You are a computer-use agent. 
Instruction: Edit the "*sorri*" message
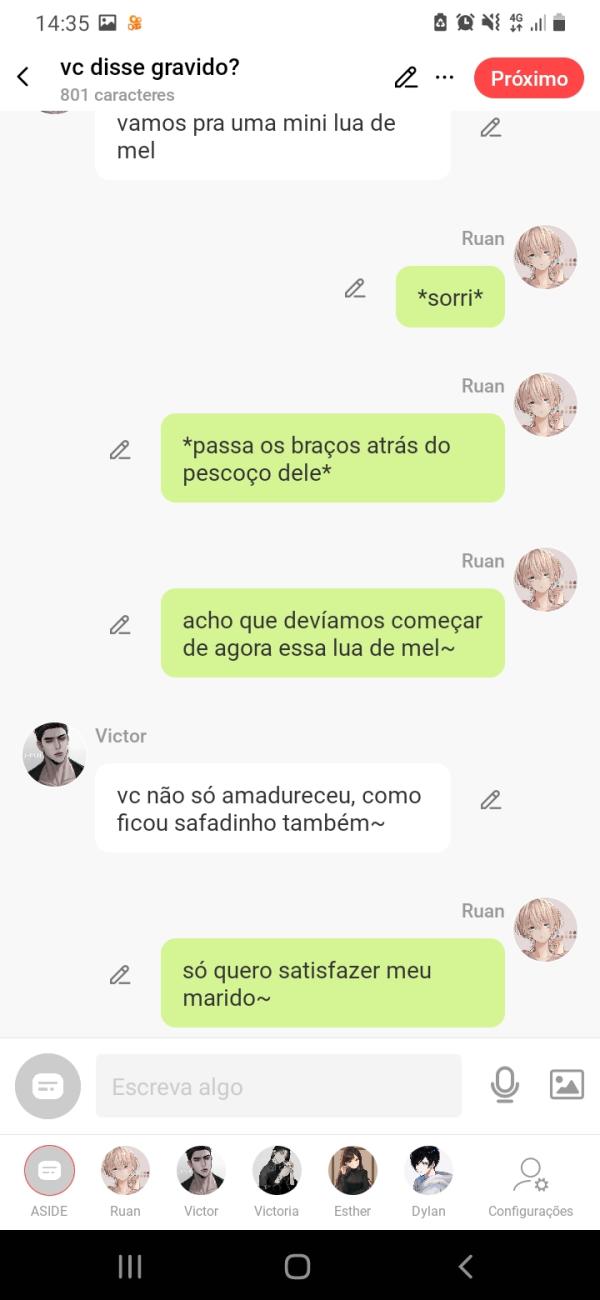355,289
